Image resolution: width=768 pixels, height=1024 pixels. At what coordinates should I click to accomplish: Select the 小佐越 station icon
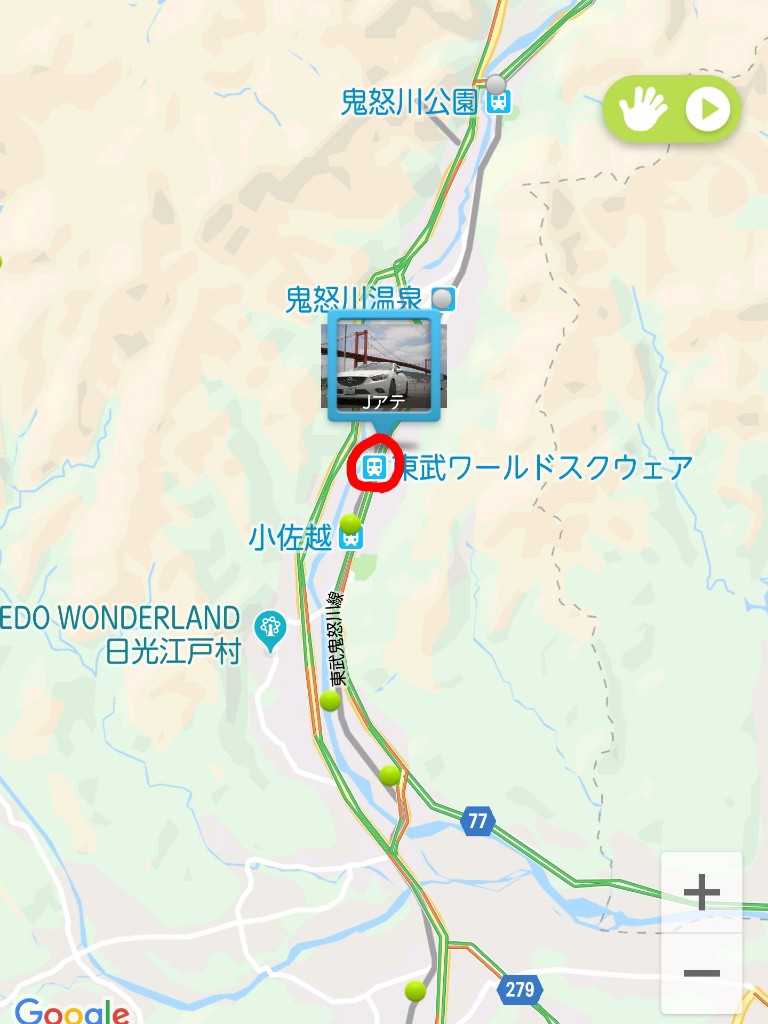(x=350, y=538)
